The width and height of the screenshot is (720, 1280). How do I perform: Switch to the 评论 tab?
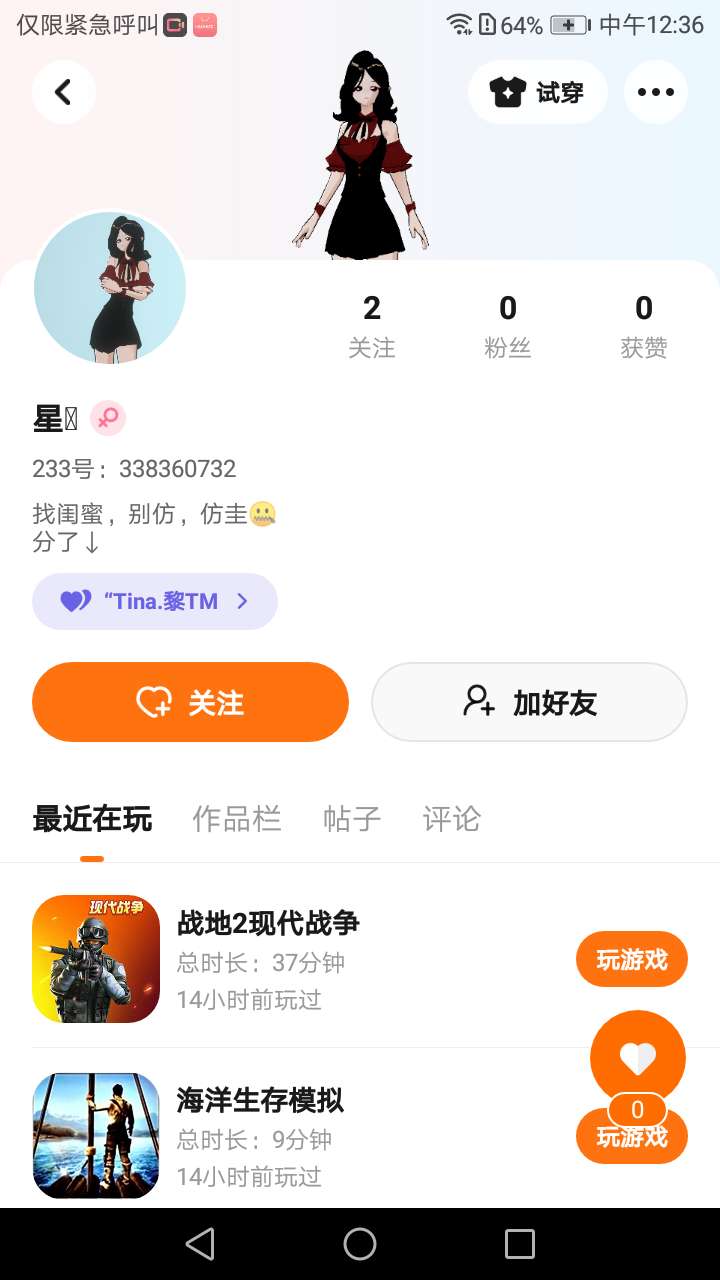tap(452, 819)
